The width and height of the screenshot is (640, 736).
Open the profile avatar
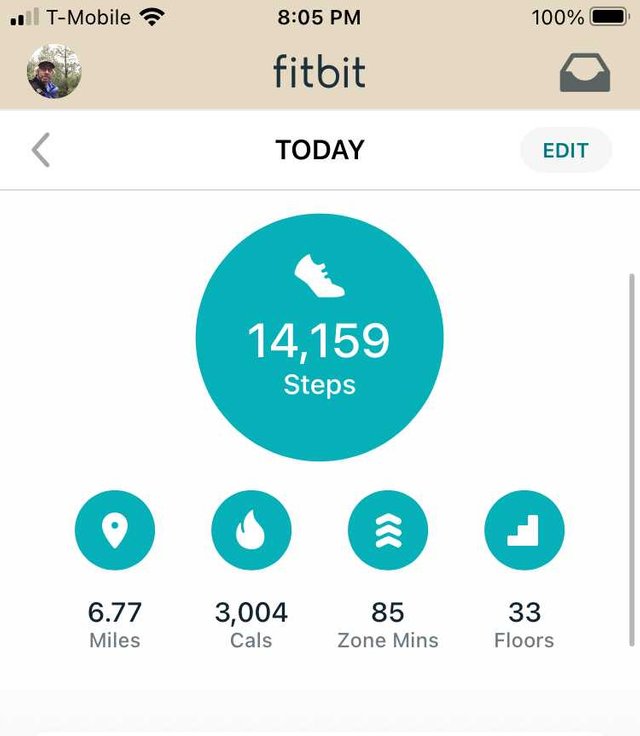pyautogui.click(x=53, y=72)
